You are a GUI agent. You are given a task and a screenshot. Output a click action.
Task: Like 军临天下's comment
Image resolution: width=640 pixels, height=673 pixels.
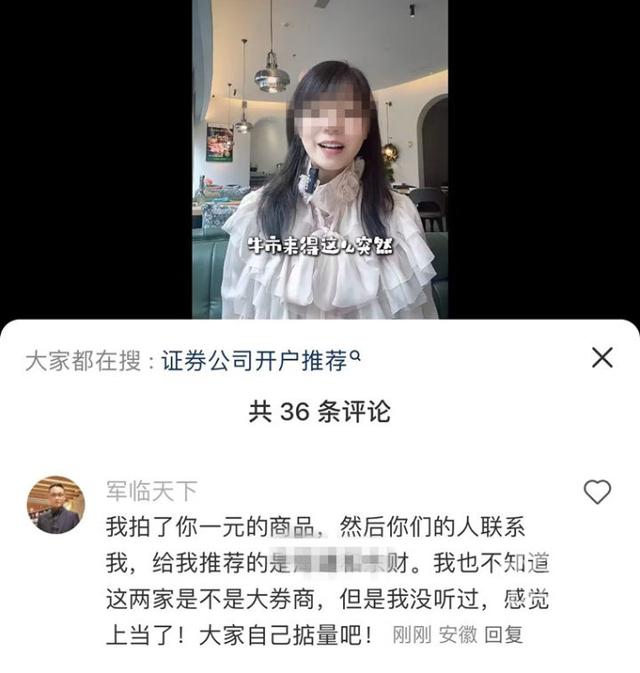[x=597, y=491]
